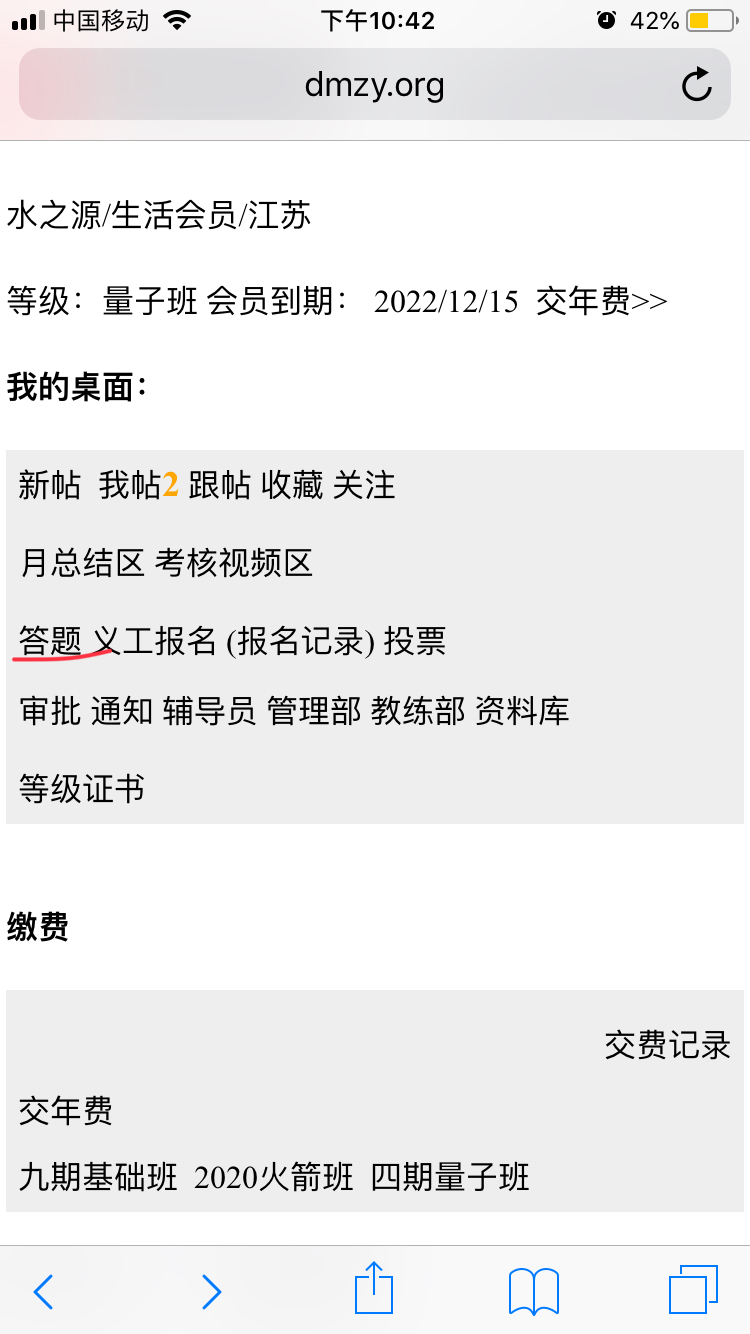Tap the dmzy.org address bar

pos(375,85)
